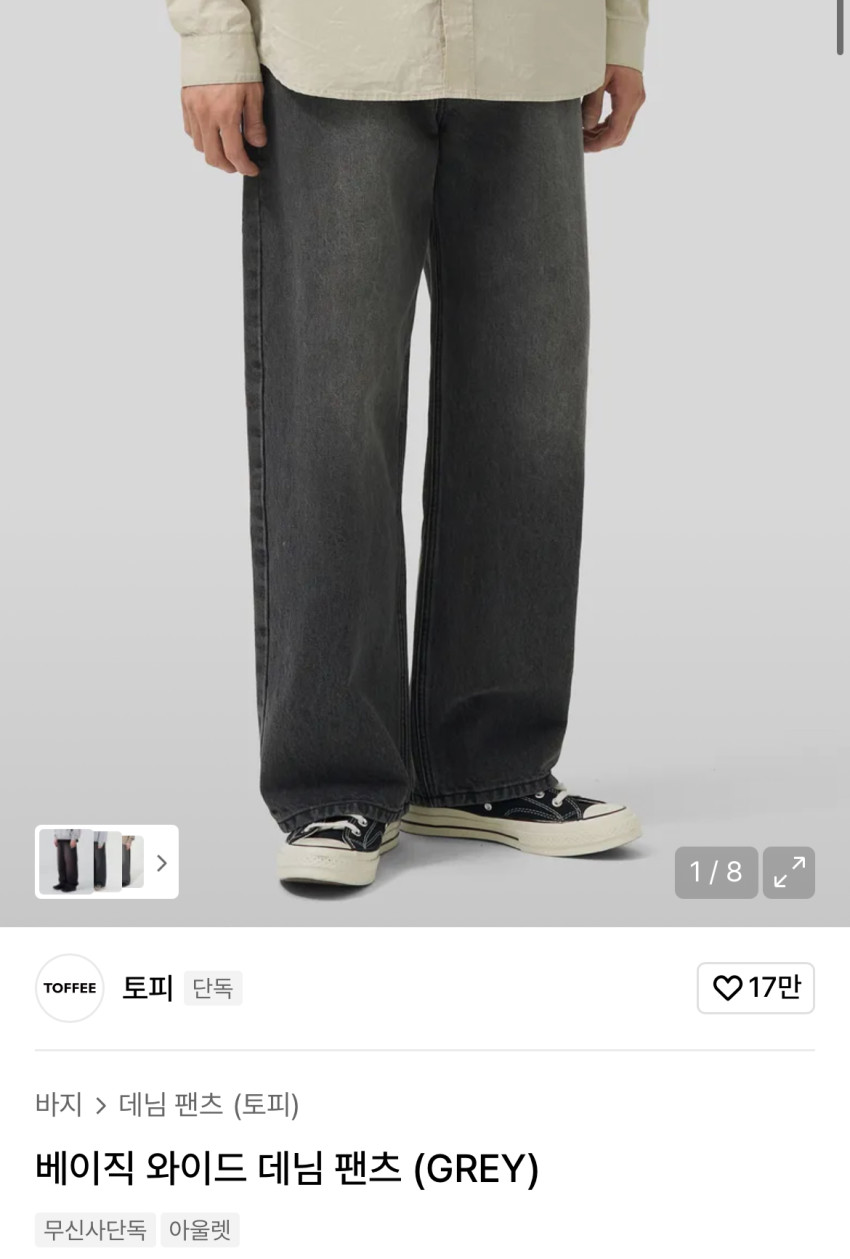This screenshot has width=850, height=1259.
Task: Open the TOFFEE brand logo
Action: [x=70, y=988]
